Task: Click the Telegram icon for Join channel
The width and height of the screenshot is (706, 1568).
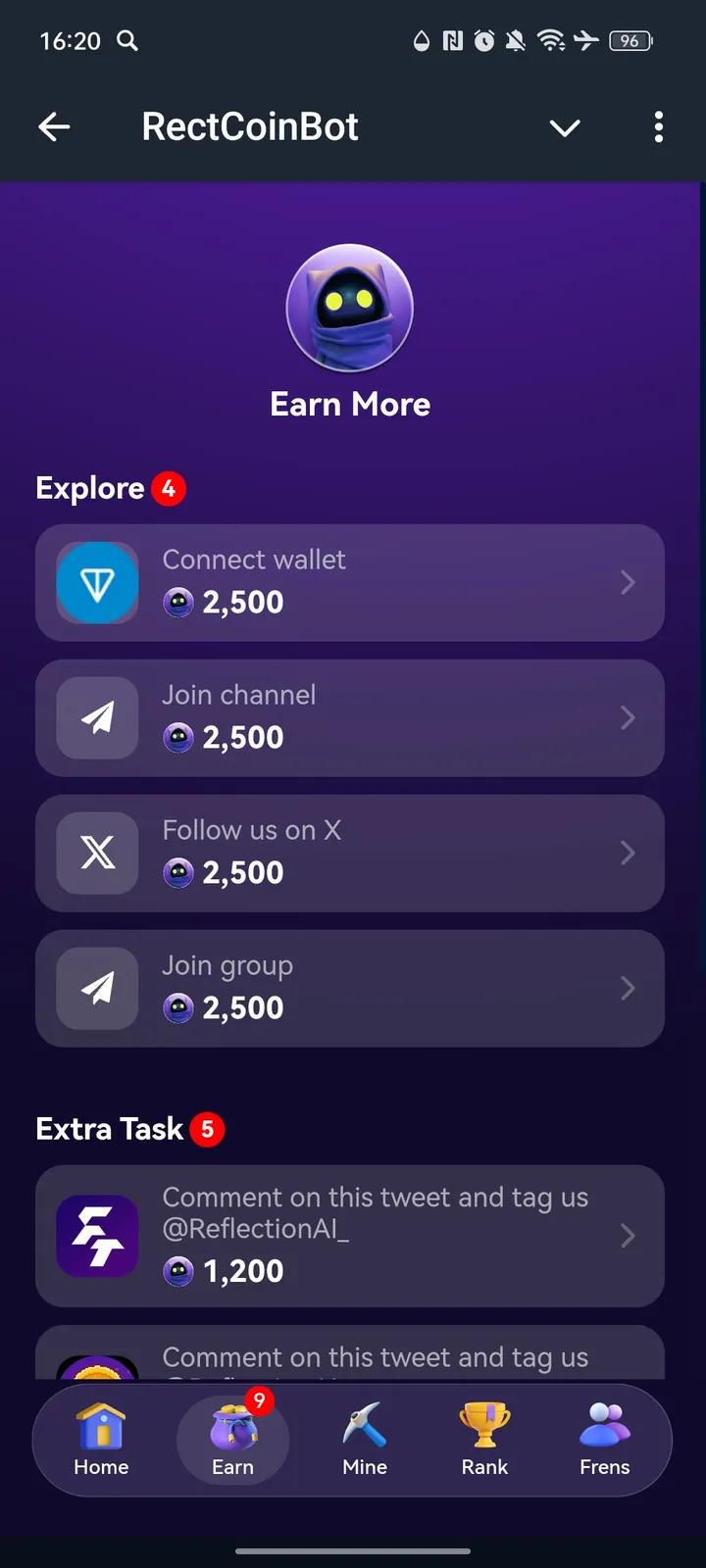Action: click(x=97, y=717)
